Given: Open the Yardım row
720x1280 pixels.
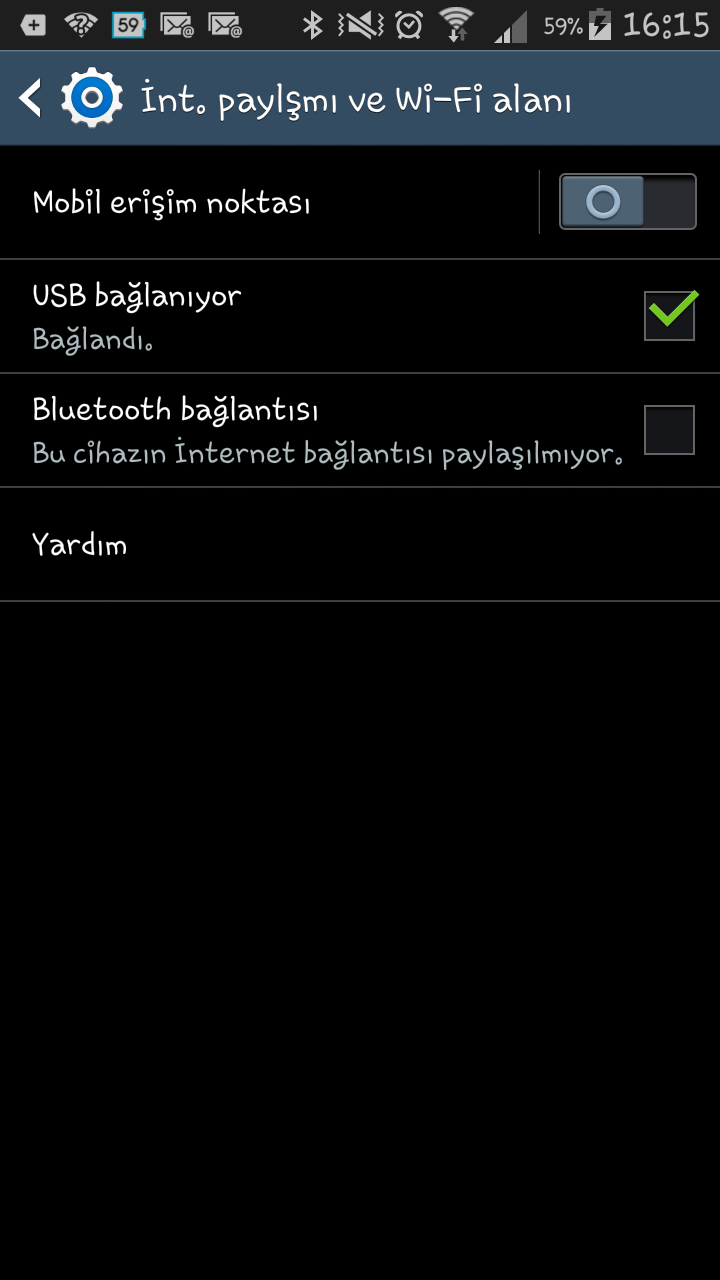Looking at the screenshot, I should click(360, 545).
